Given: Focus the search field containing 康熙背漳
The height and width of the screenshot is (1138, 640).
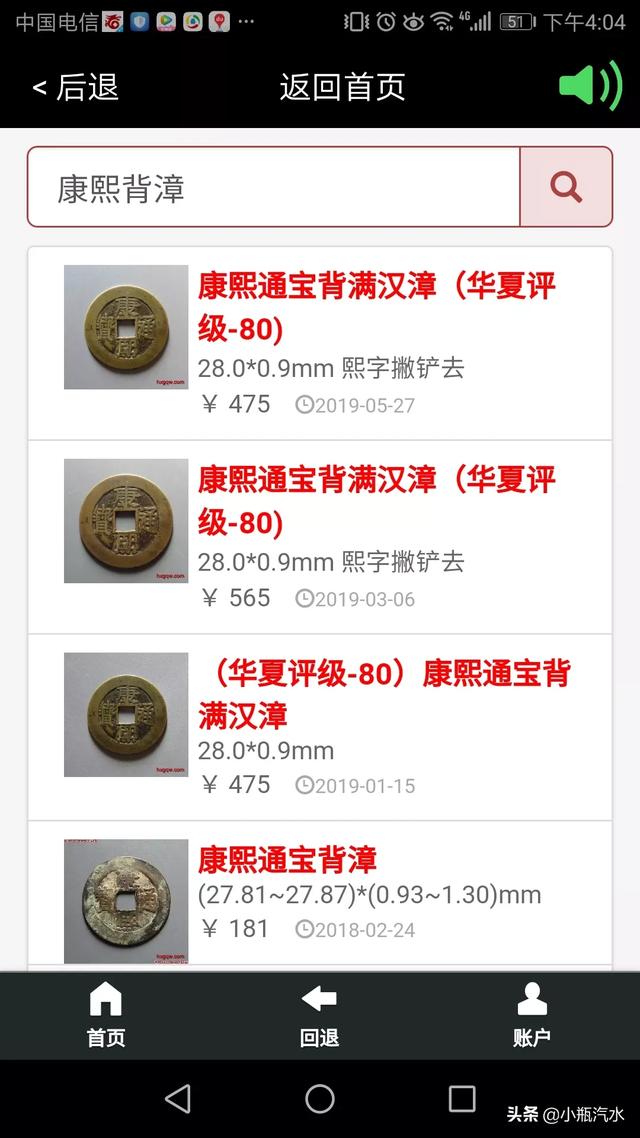Looking at the screenshot, I should pyautogui.click(x=274, y=187).
